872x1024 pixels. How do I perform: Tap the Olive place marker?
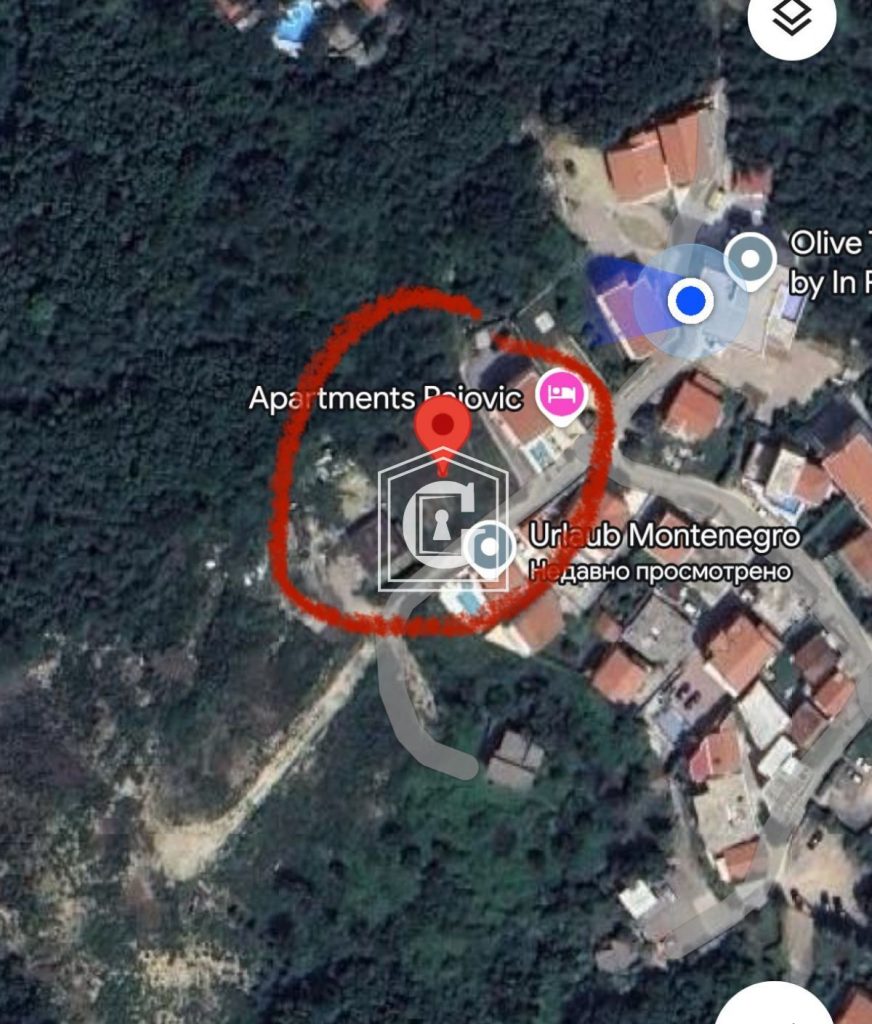tap(750, 258)
